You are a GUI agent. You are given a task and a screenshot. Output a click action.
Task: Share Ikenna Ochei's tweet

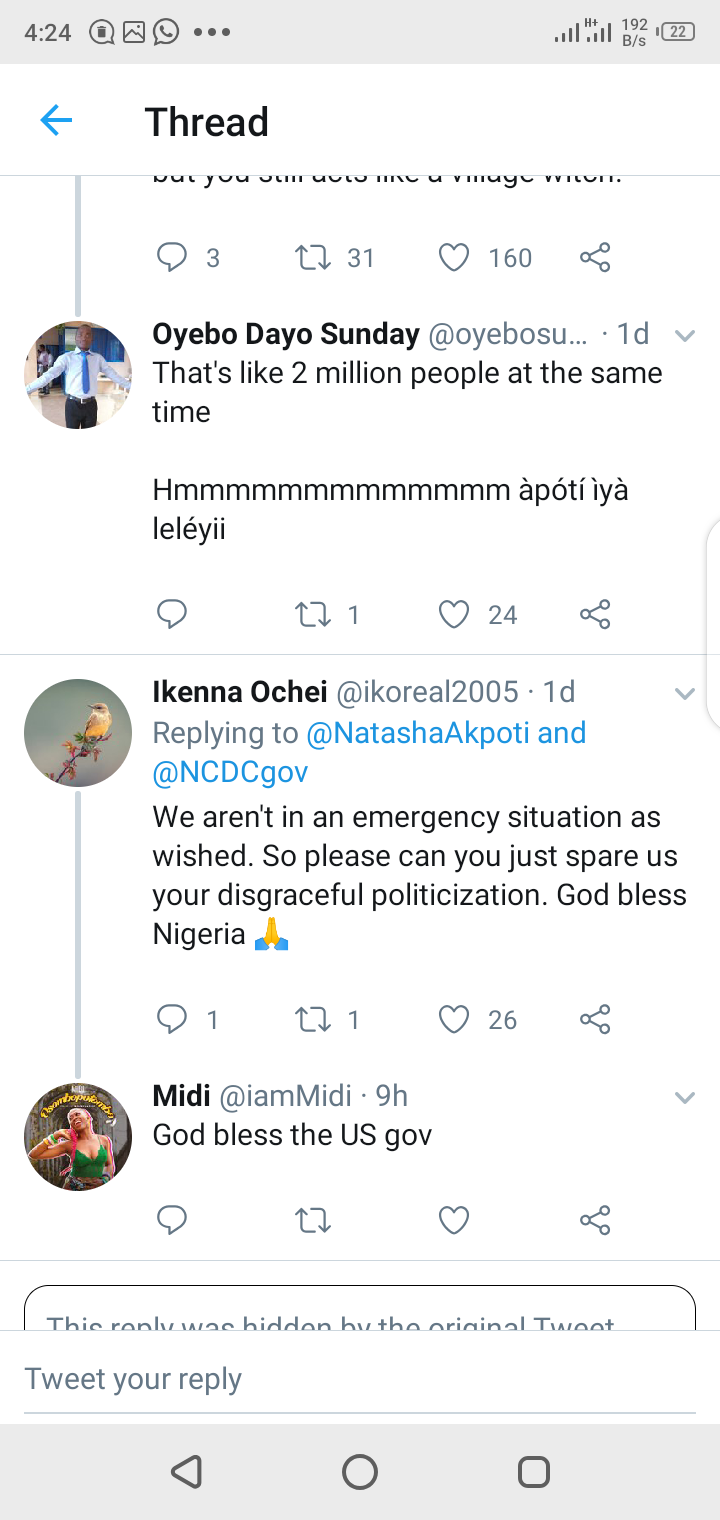[x=595, y=1019]
